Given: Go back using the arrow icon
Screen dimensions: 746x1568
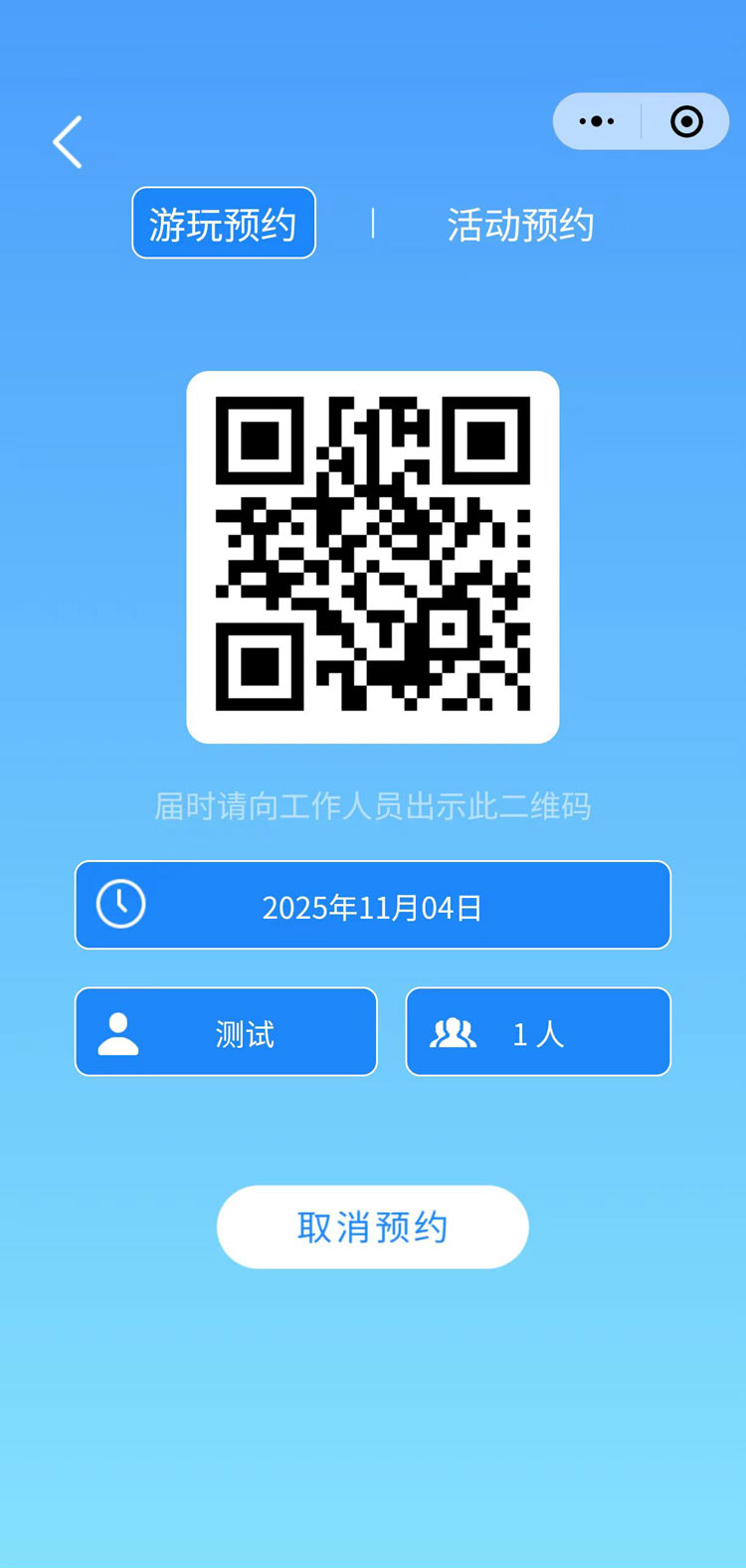Looking at the screenshot, I should point(68,142).
